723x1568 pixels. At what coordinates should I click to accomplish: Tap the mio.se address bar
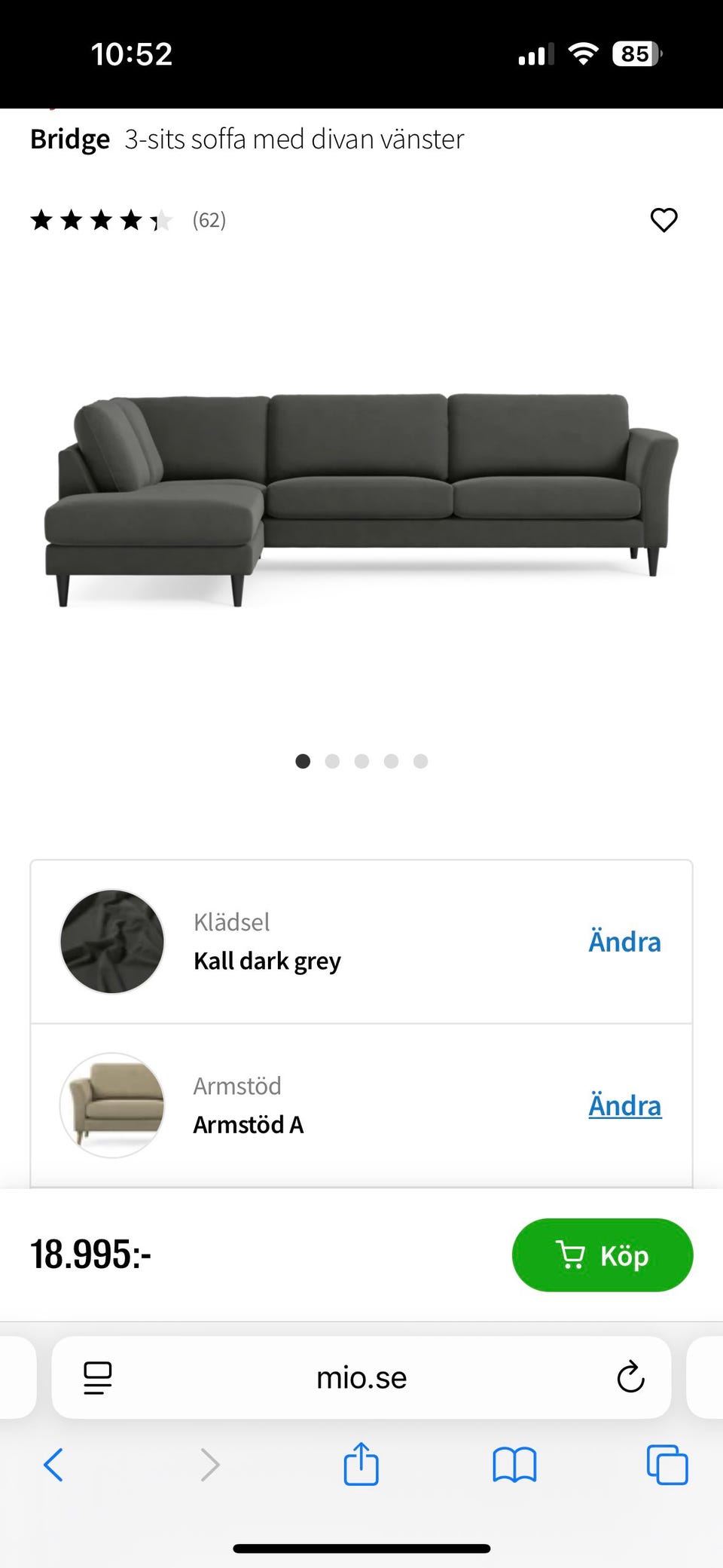click(362, 1377)
